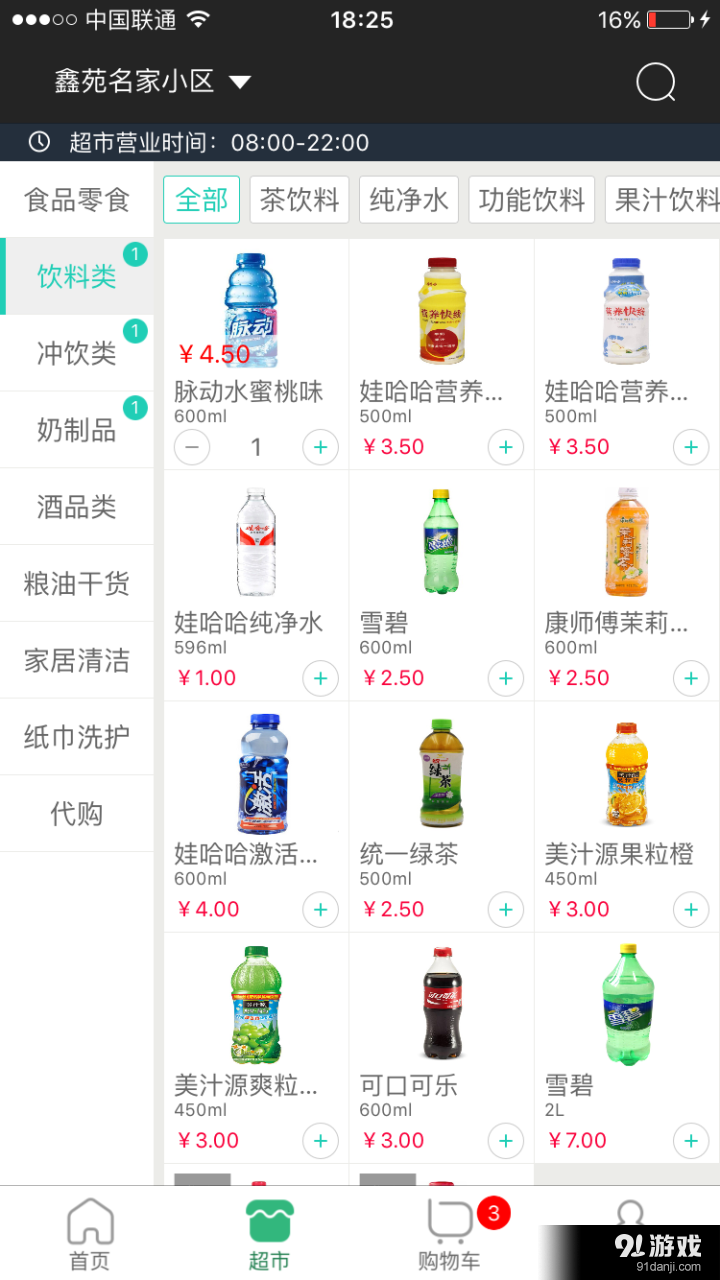Select the 纯净水 category filter

click(x=408, y=199)
